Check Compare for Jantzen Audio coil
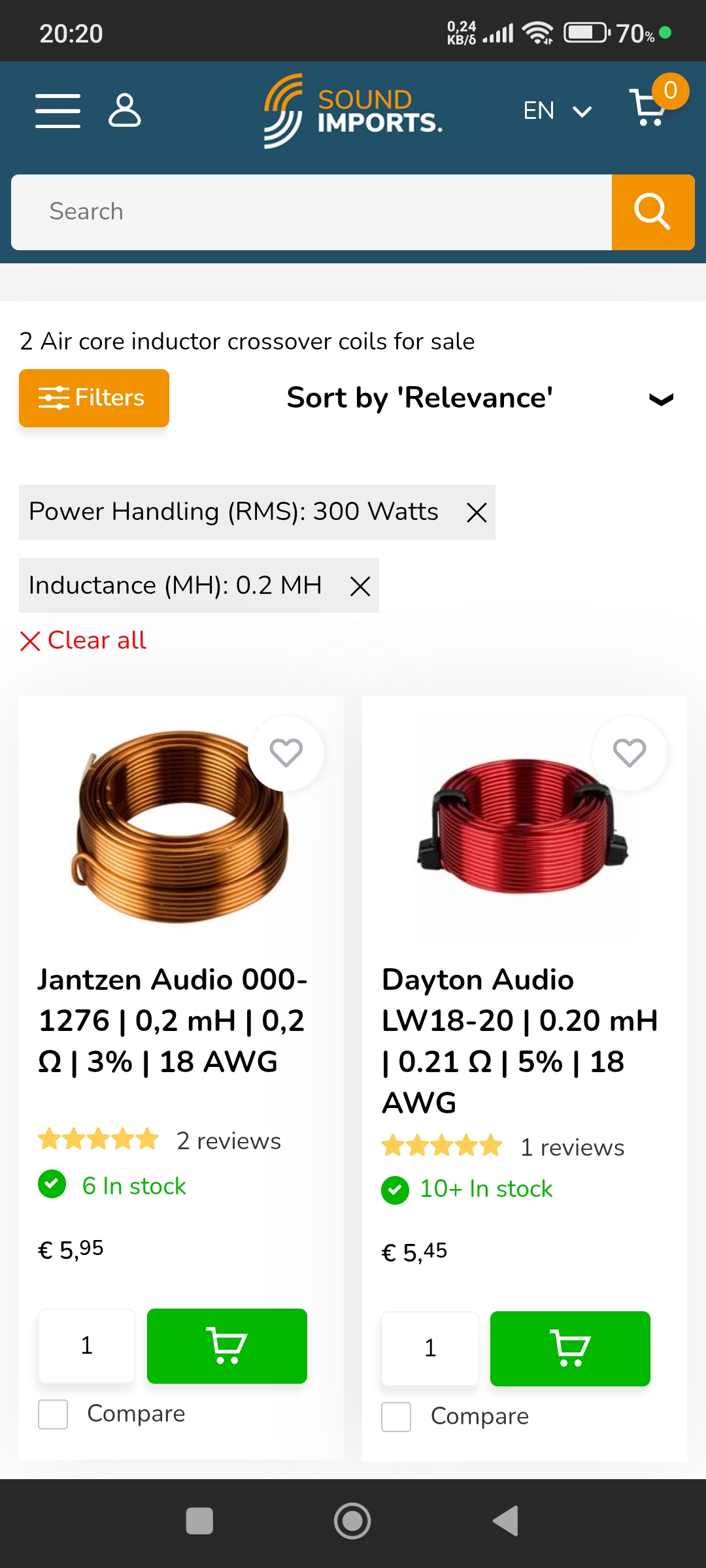Screen dimensions: 706x1568 (x=53, y=1414)
